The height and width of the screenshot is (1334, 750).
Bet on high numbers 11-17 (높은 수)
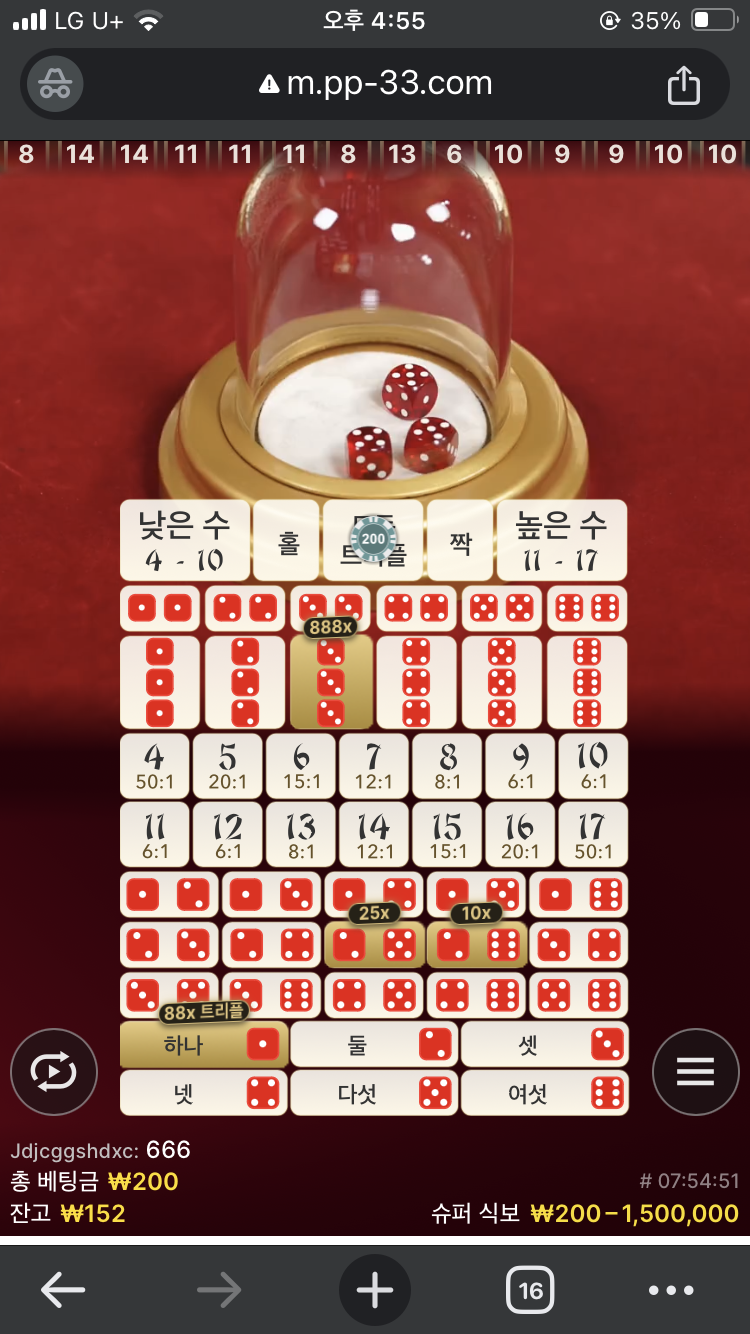pyautogui.click(x=561, y=541)
